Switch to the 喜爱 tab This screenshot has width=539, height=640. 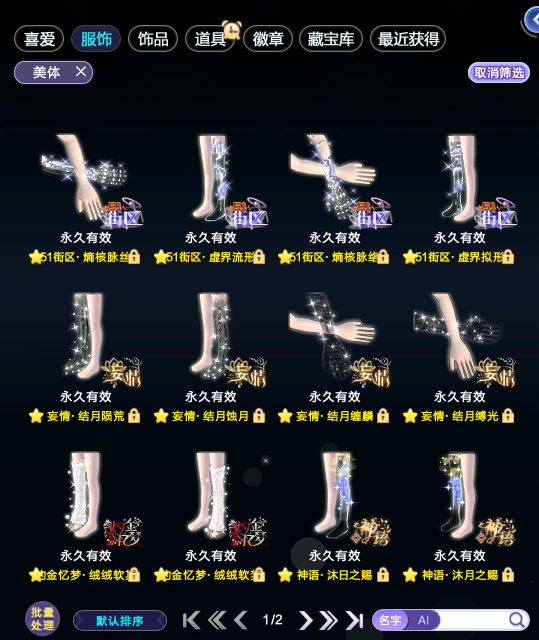click(x=39, y=39)
